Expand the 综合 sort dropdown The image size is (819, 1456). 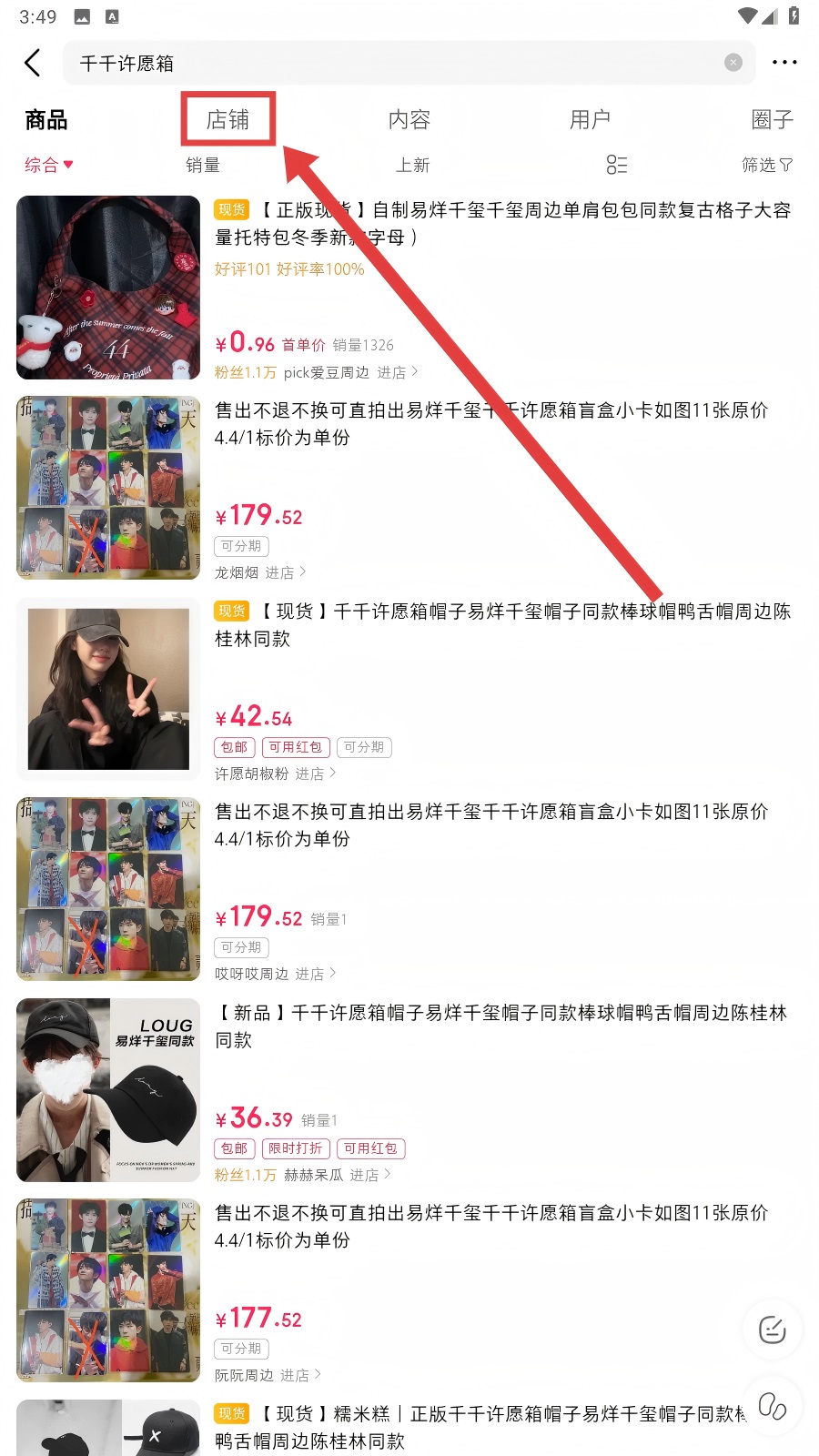(x=48, y=165)
